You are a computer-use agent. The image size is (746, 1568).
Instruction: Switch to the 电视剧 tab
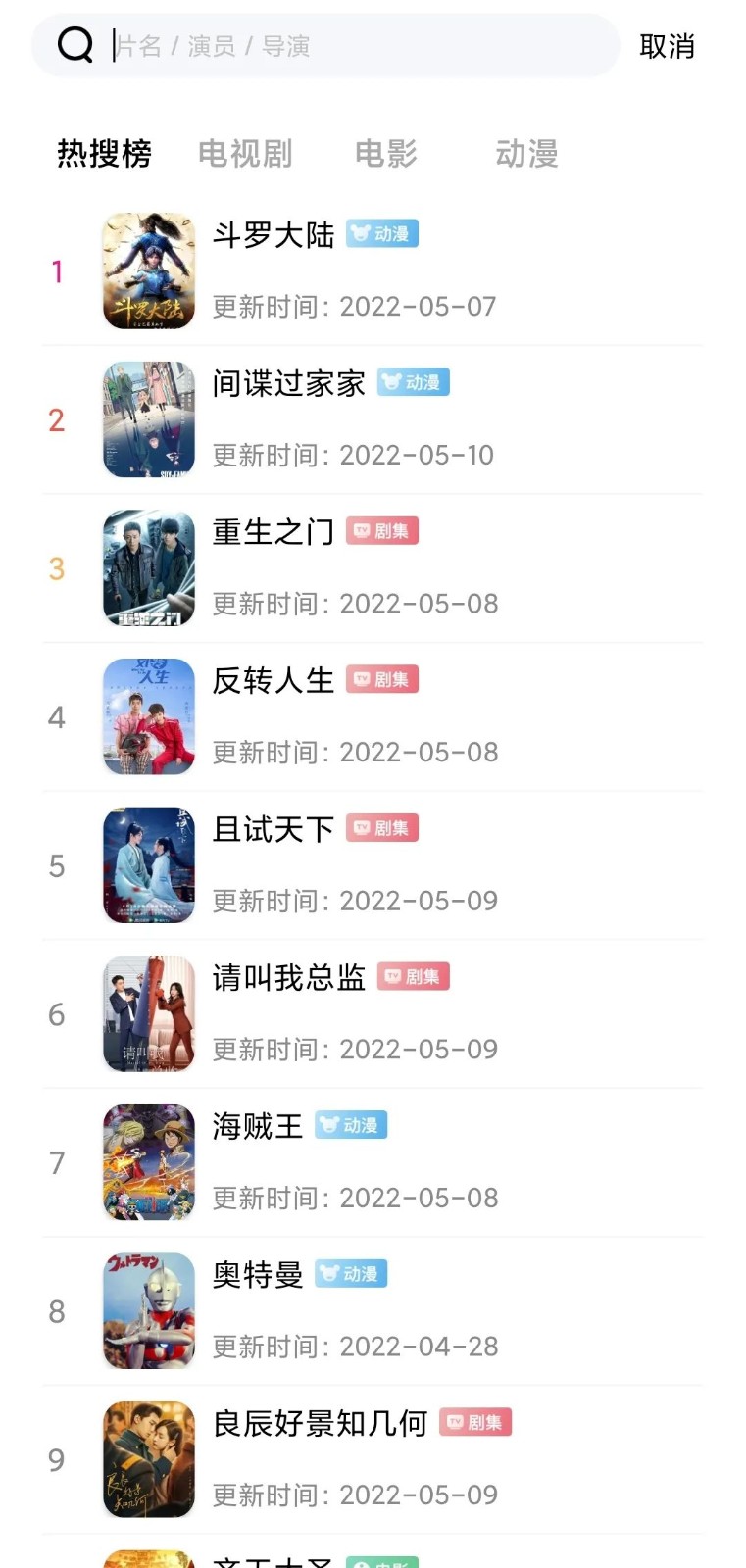[x=246, y=154]
